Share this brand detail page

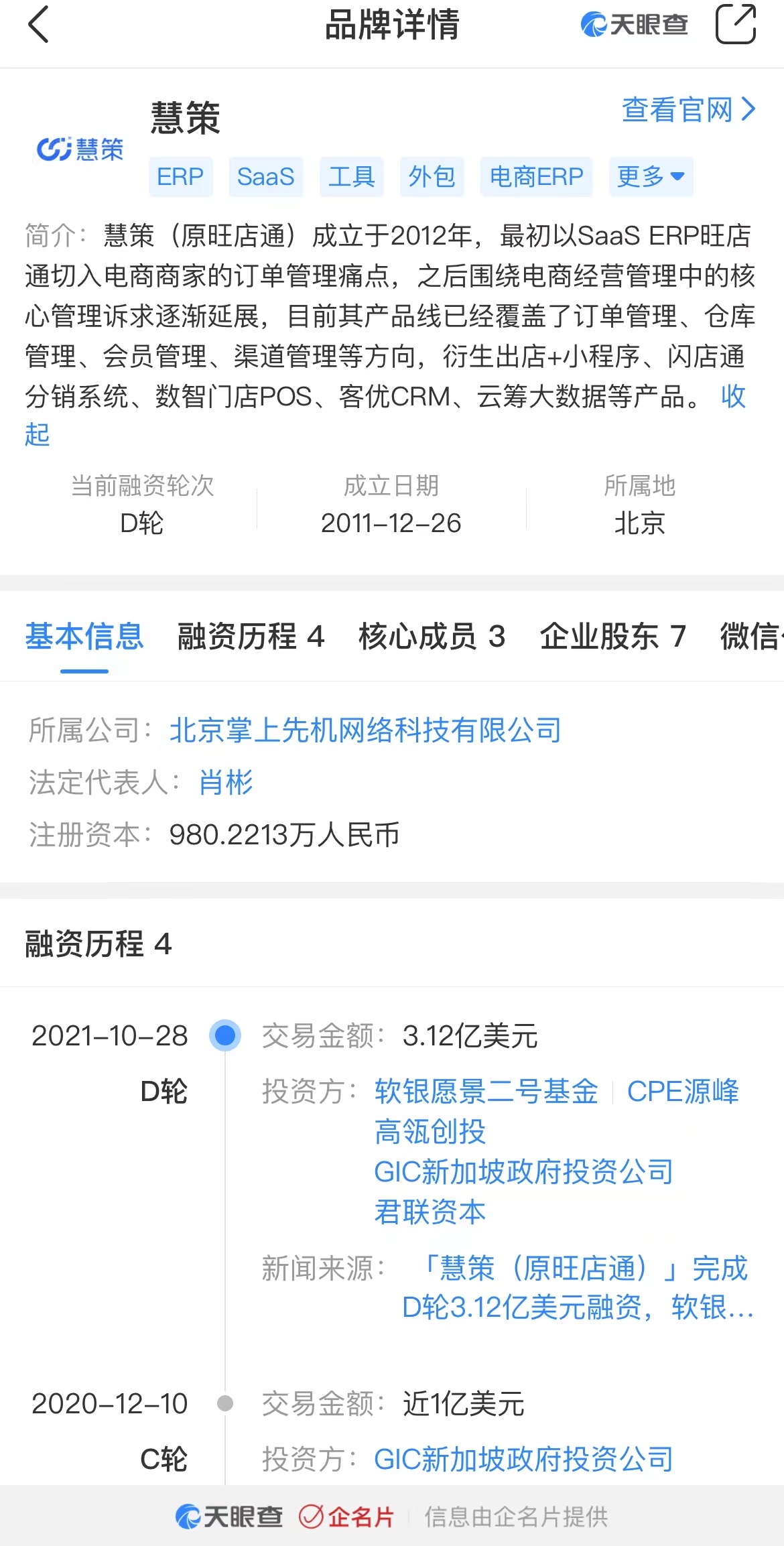coord(735,25)
